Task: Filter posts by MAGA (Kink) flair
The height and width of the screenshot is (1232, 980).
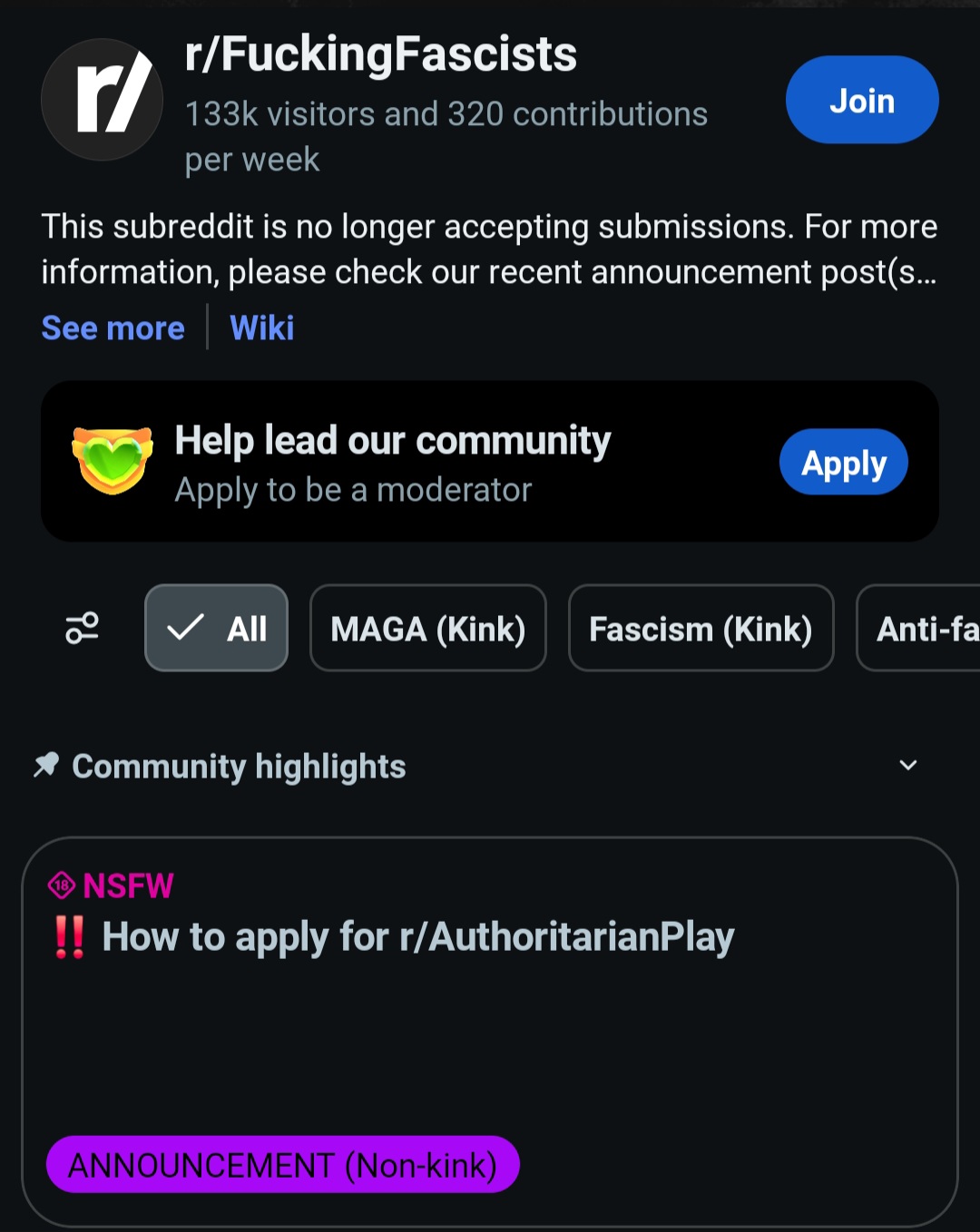Action: (428, 628)
